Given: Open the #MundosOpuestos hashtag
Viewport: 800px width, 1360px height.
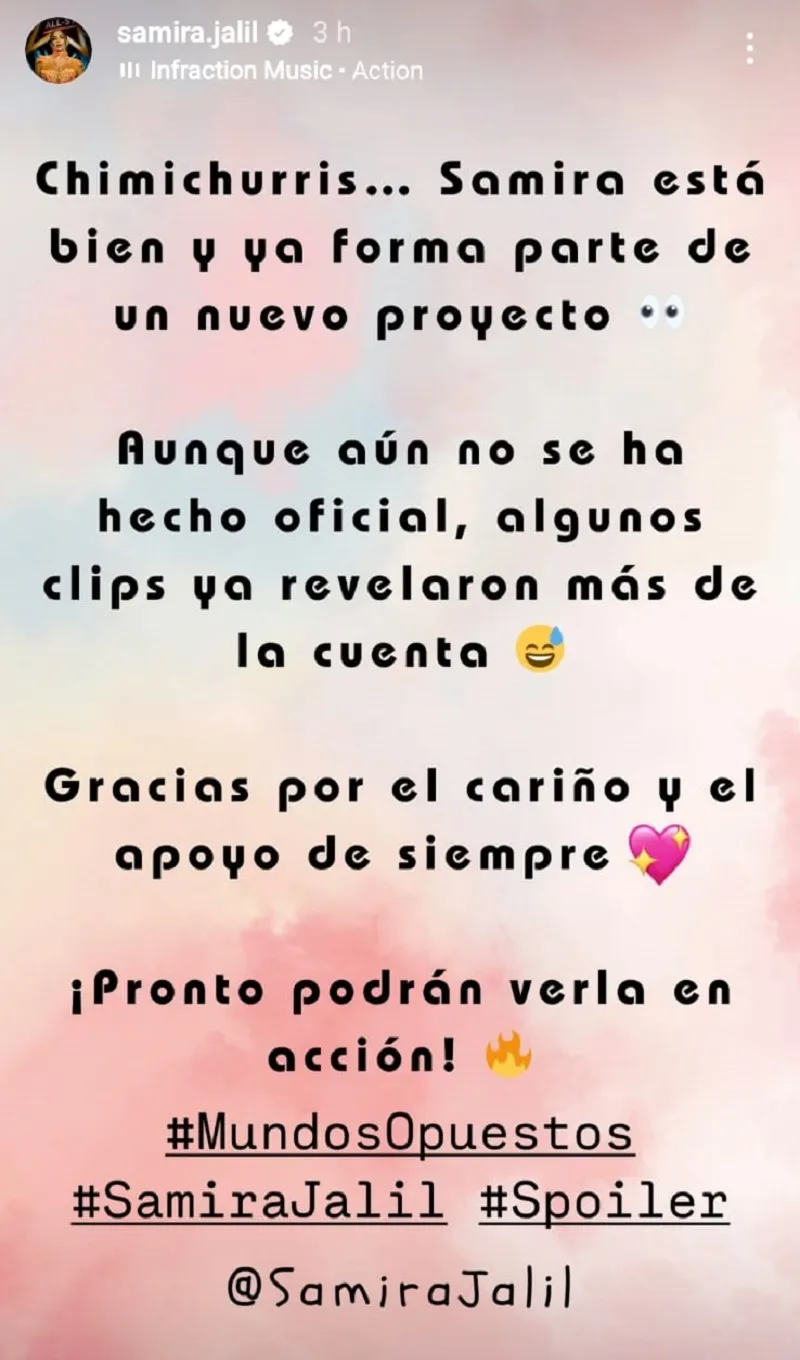Looking at the screenshot, I should 399,1135.
